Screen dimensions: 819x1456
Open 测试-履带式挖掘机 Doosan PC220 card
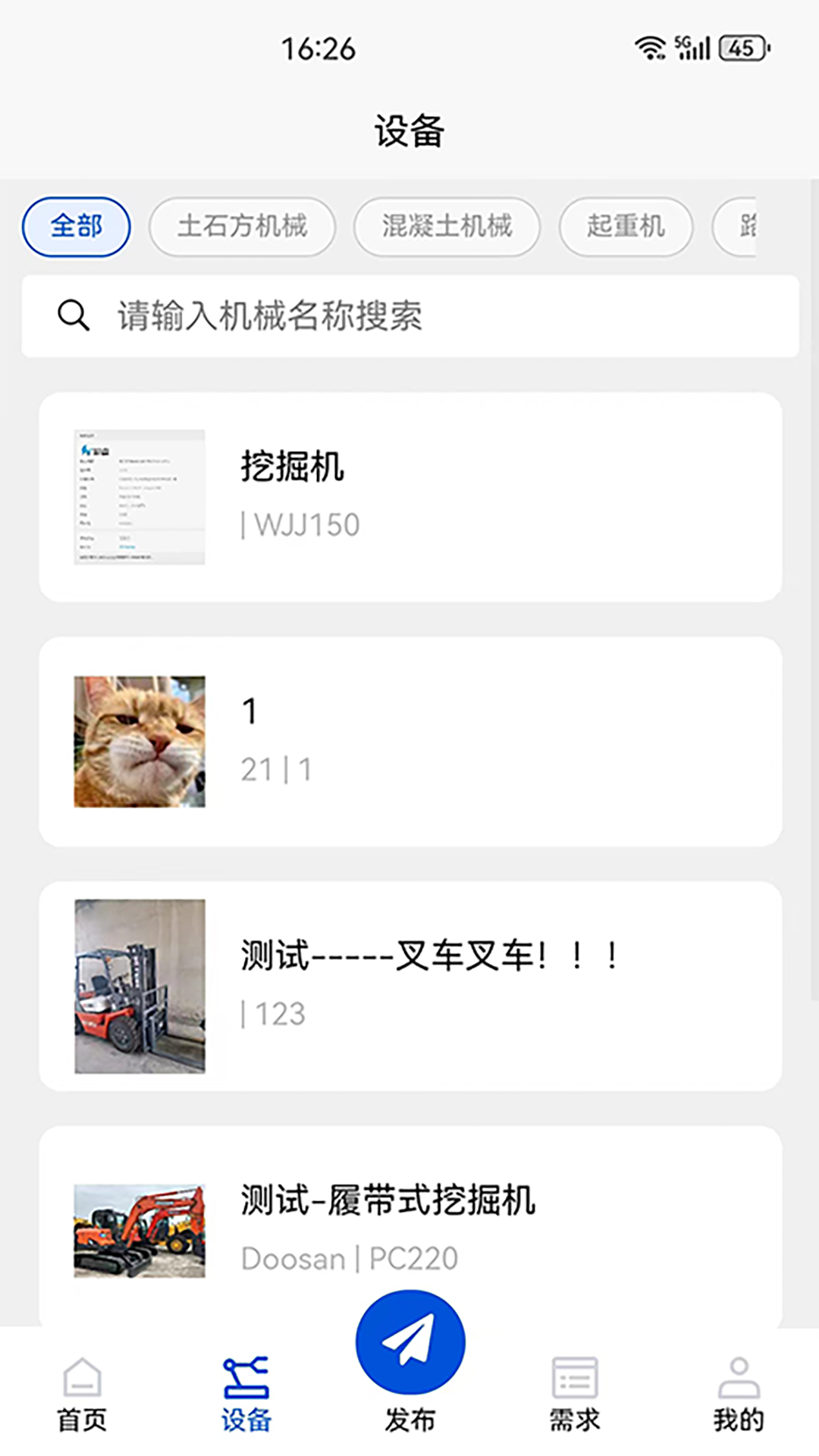point(409,1227)
